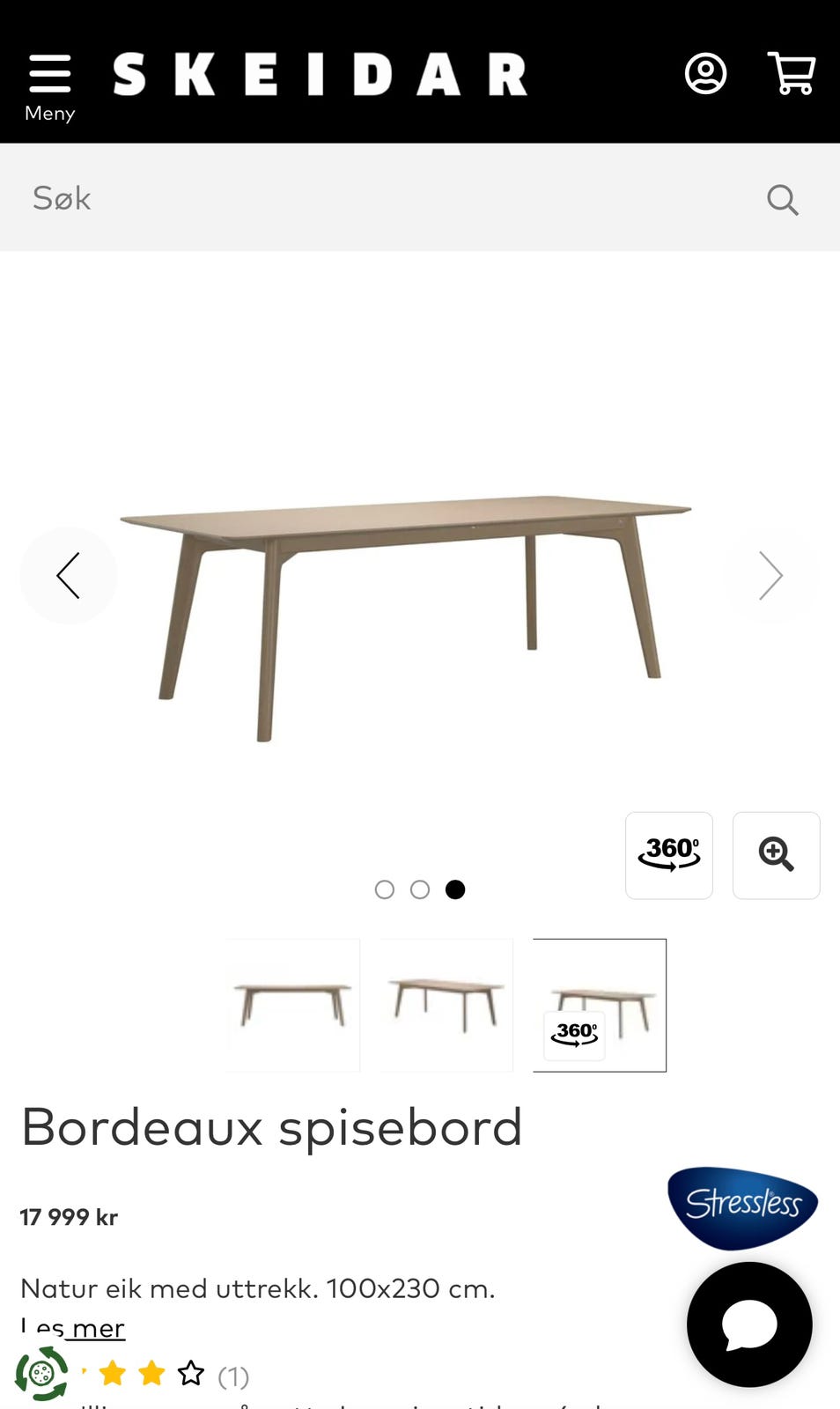Open the account profile icon
Image resolution: width=840 pixels, height=1409 pixels.
(x=704, y=74)
